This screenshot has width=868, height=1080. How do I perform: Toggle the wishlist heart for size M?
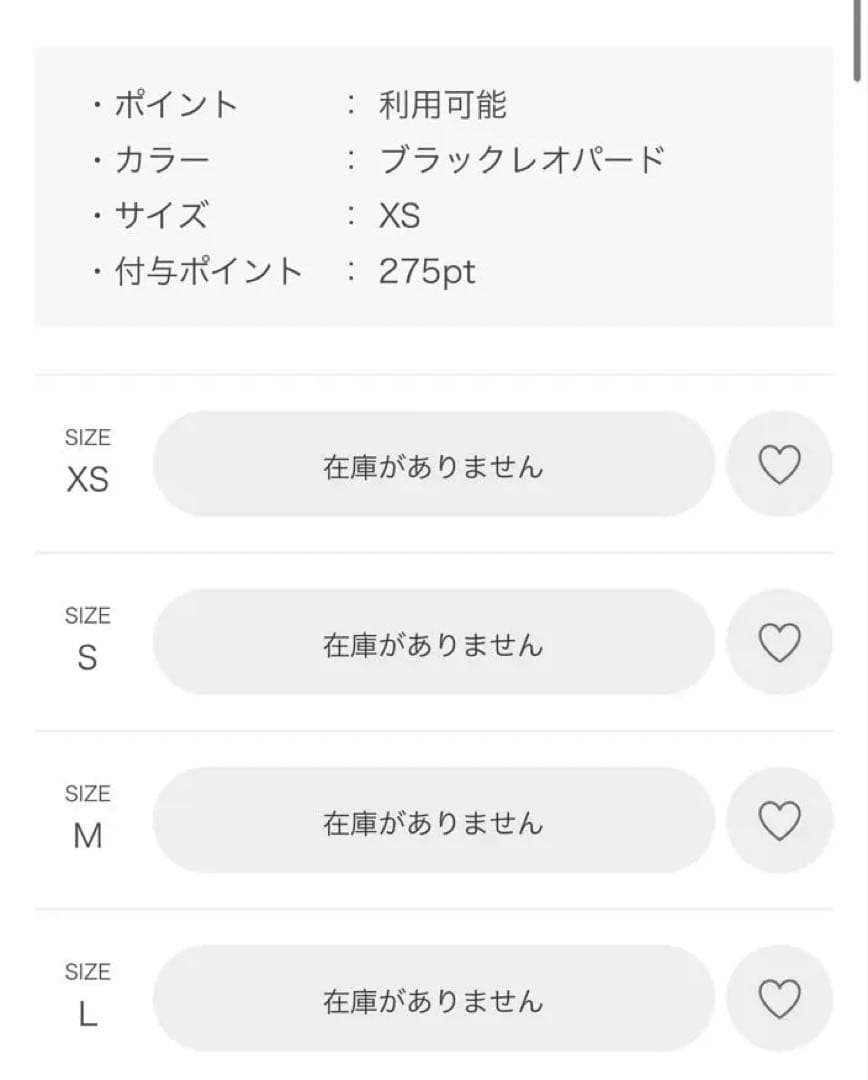(x=780, y=819)
